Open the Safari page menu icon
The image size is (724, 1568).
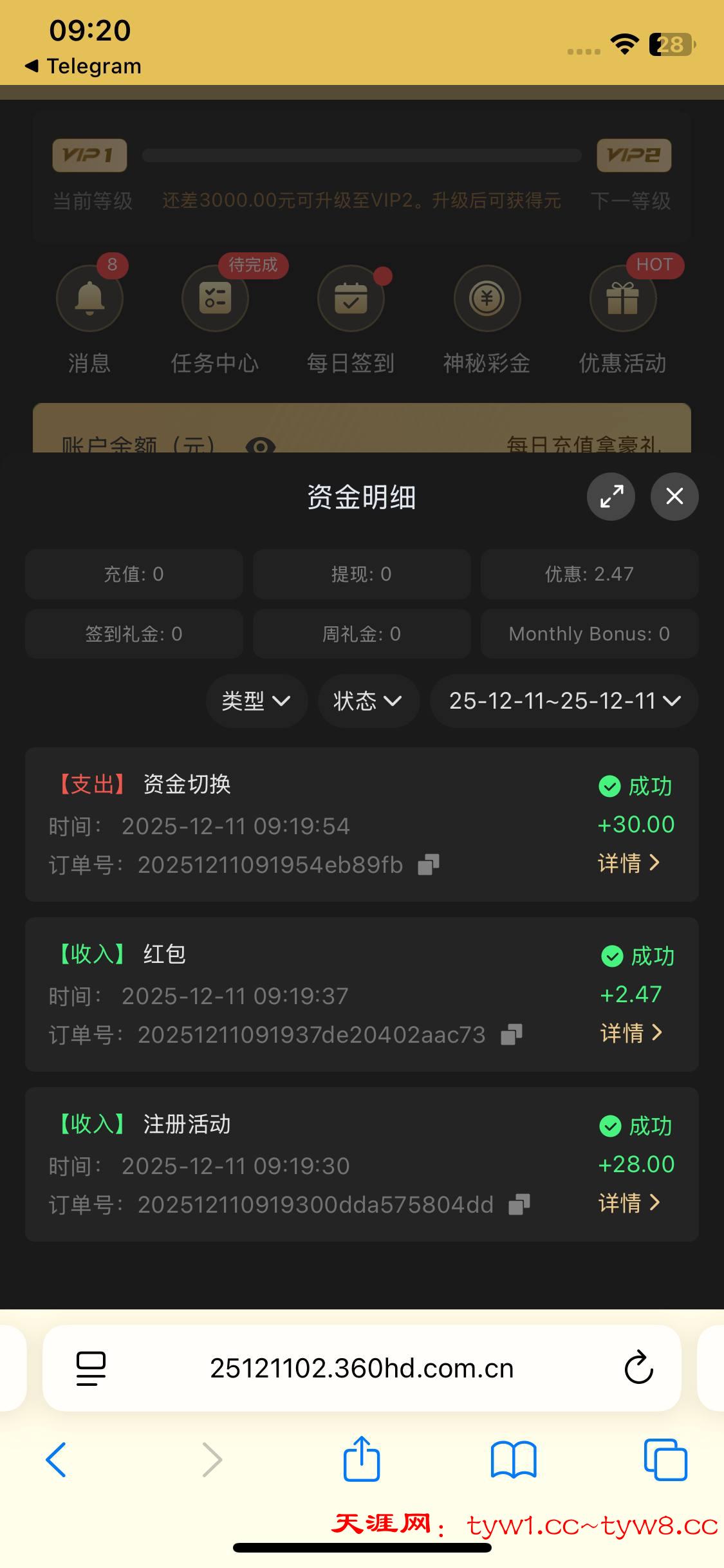pyautogui.click(x=91, y=1368)
